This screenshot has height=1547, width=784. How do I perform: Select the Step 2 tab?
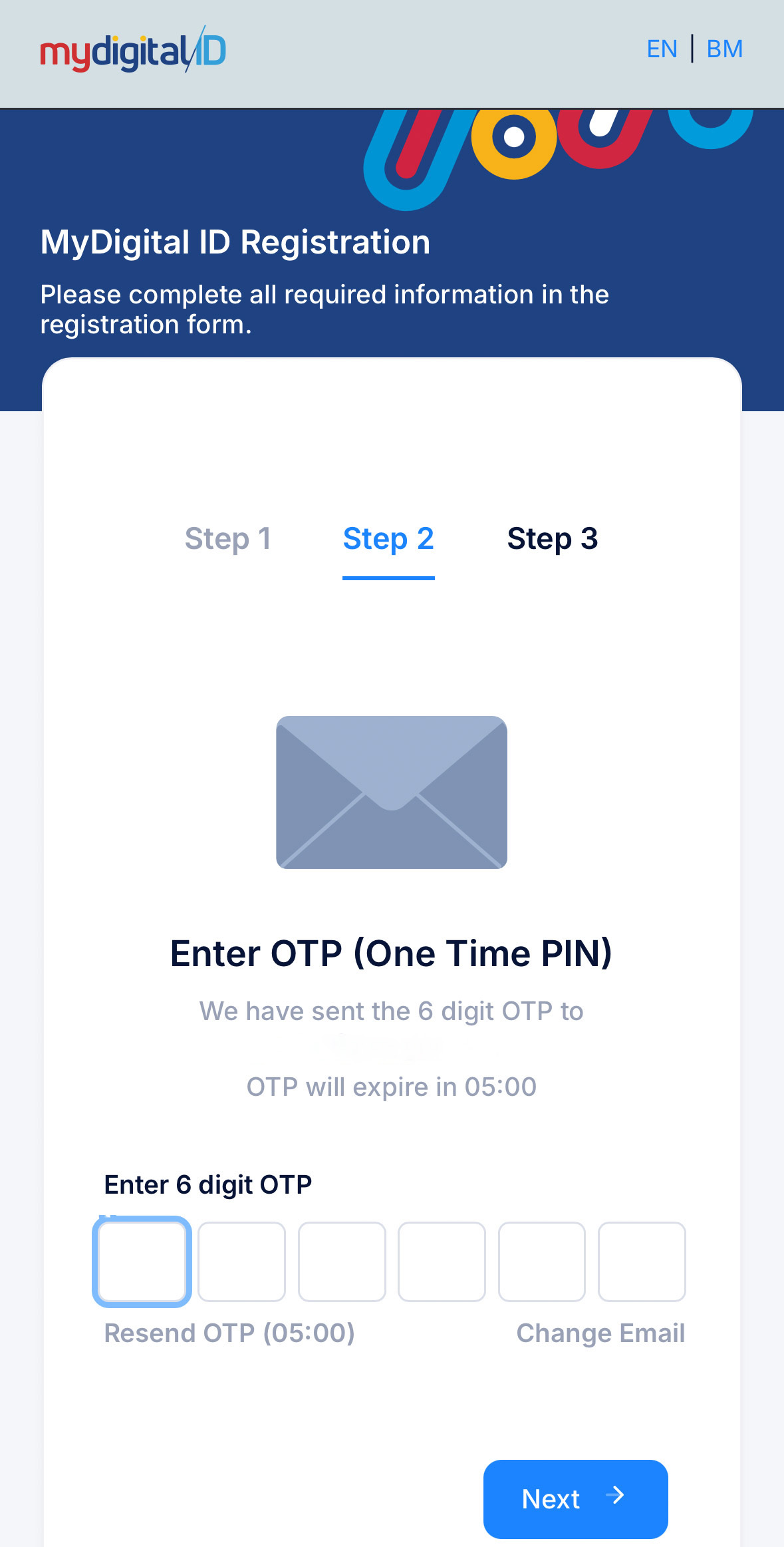pos(388,539)
